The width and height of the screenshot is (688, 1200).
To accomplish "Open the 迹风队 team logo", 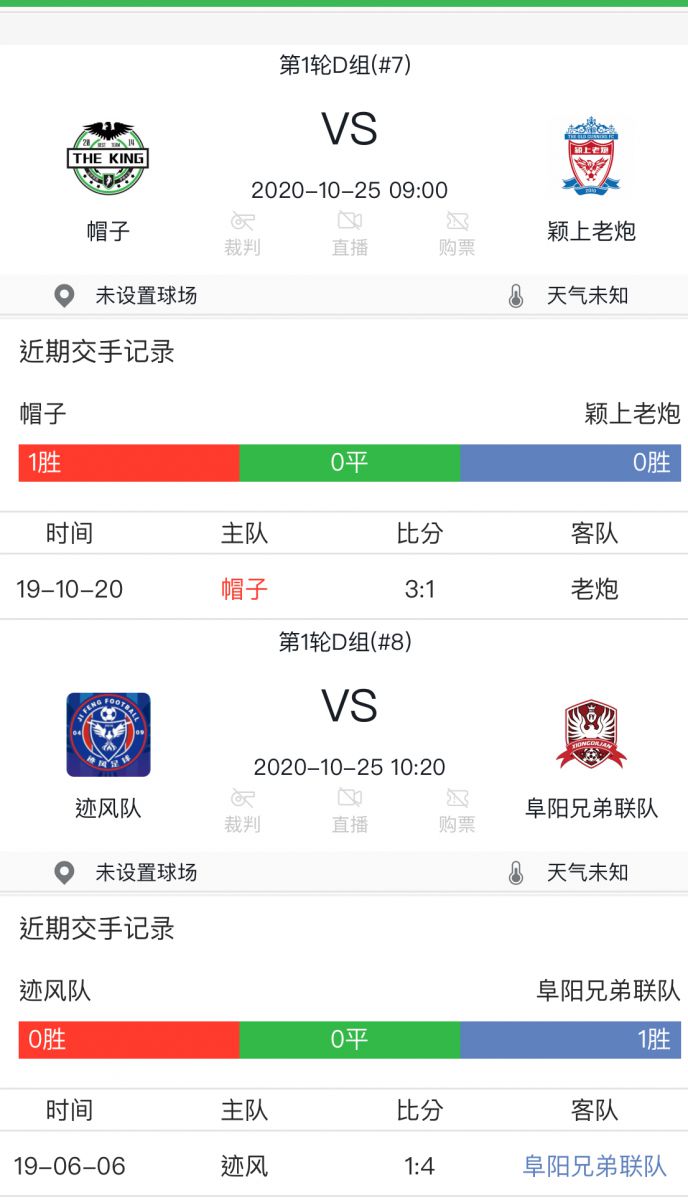I will pos(108,735).
